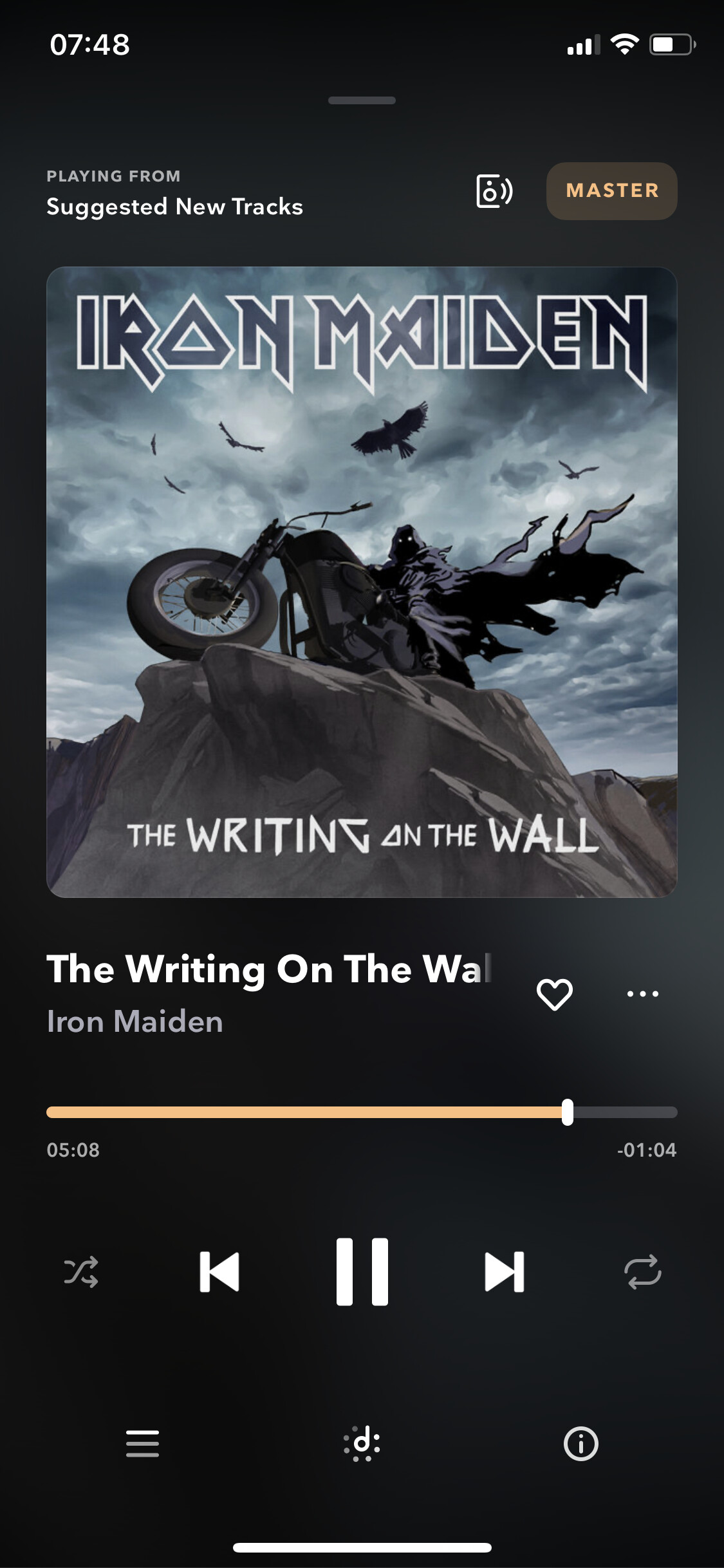Image resolution: width=724 pixels, height=1568 pixels.
Task: Go back to the previous track
Action: click(x=219, y=1272)
